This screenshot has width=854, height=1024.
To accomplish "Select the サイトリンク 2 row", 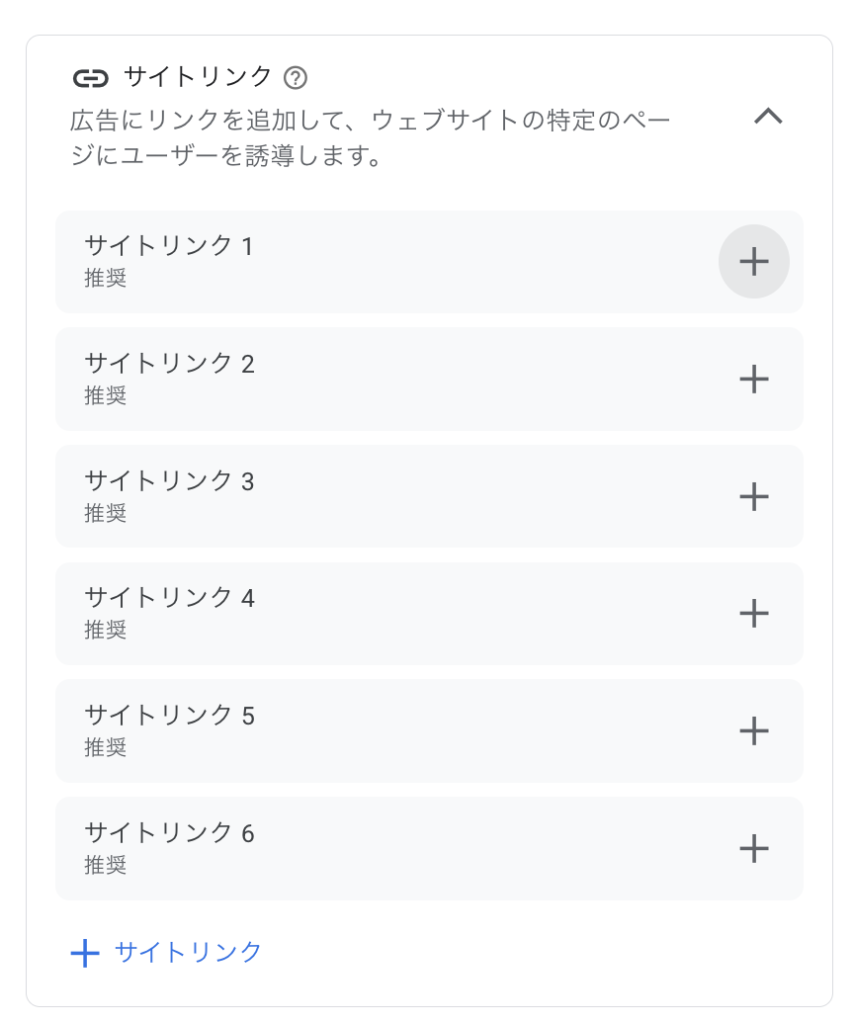I will point(400,379).
